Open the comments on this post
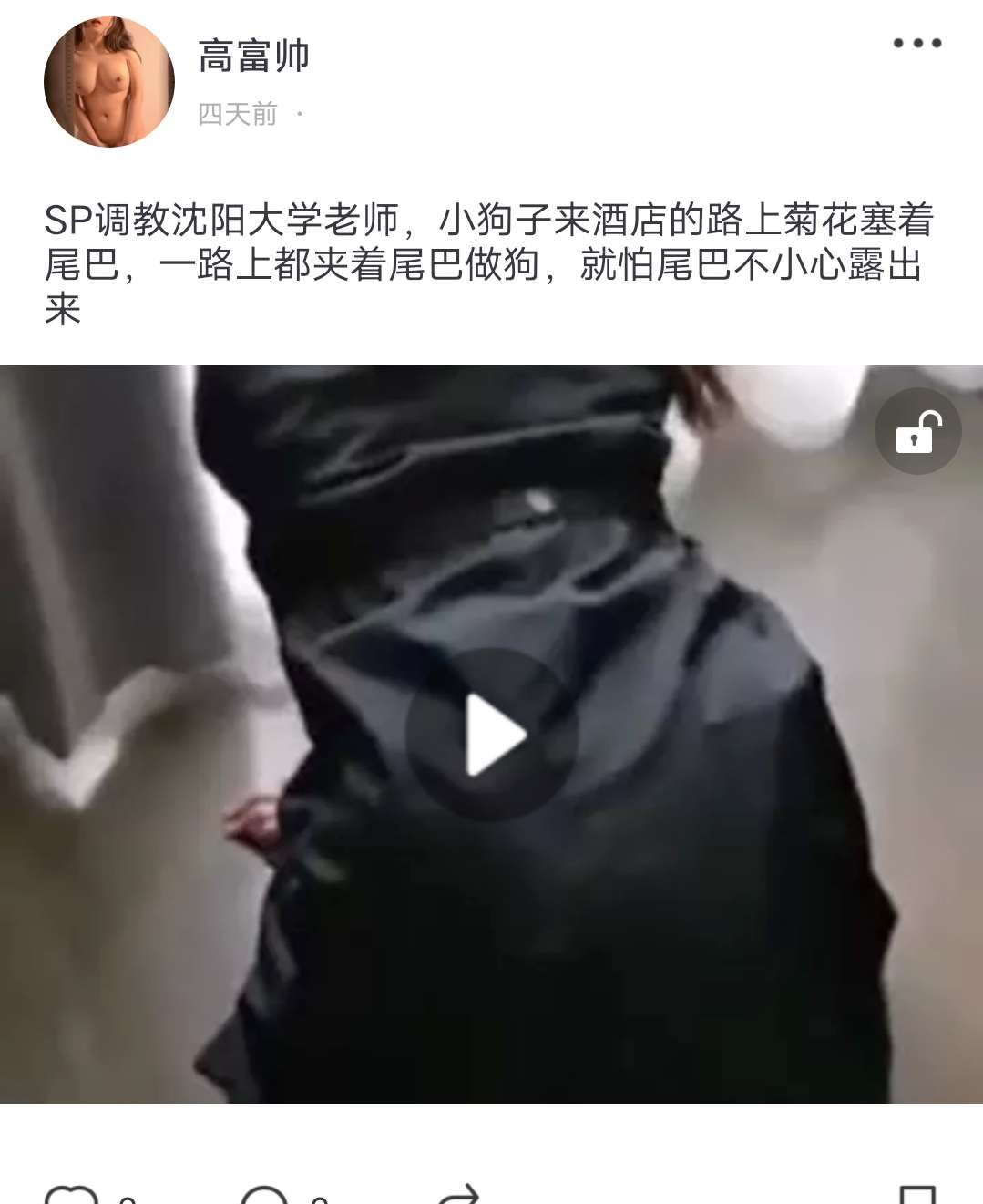This screenshot has height=1204, width=983. 264,1196
